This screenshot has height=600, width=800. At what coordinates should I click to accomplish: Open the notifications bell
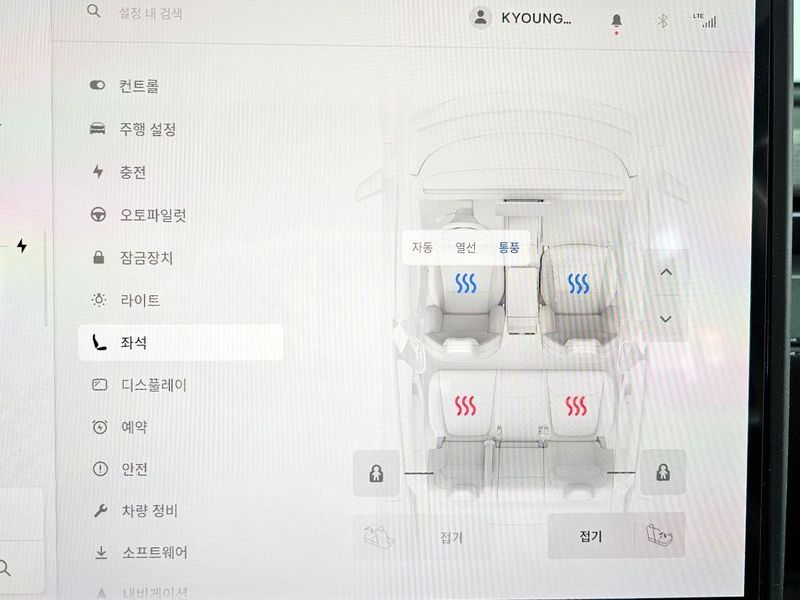point(616,20)
